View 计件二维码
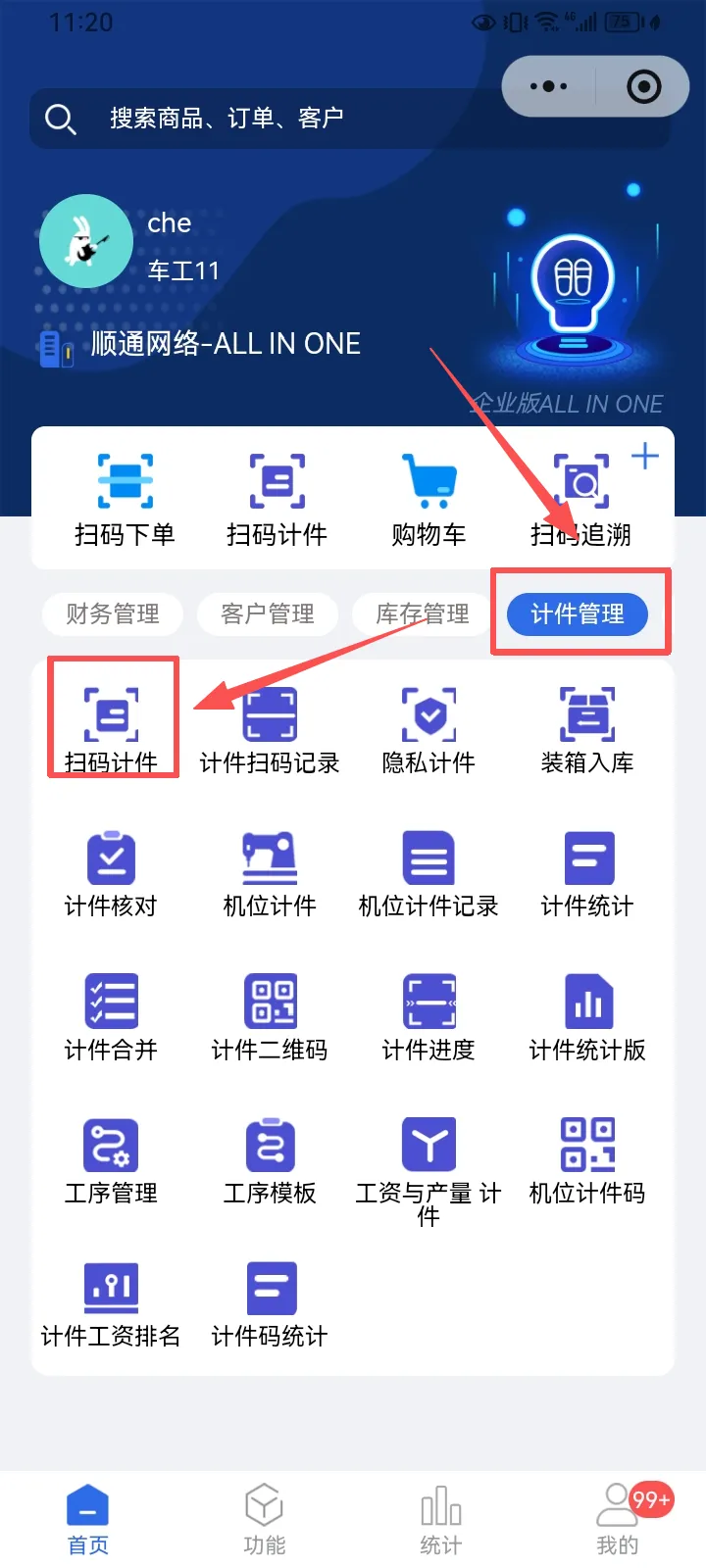 [270, 1017]
